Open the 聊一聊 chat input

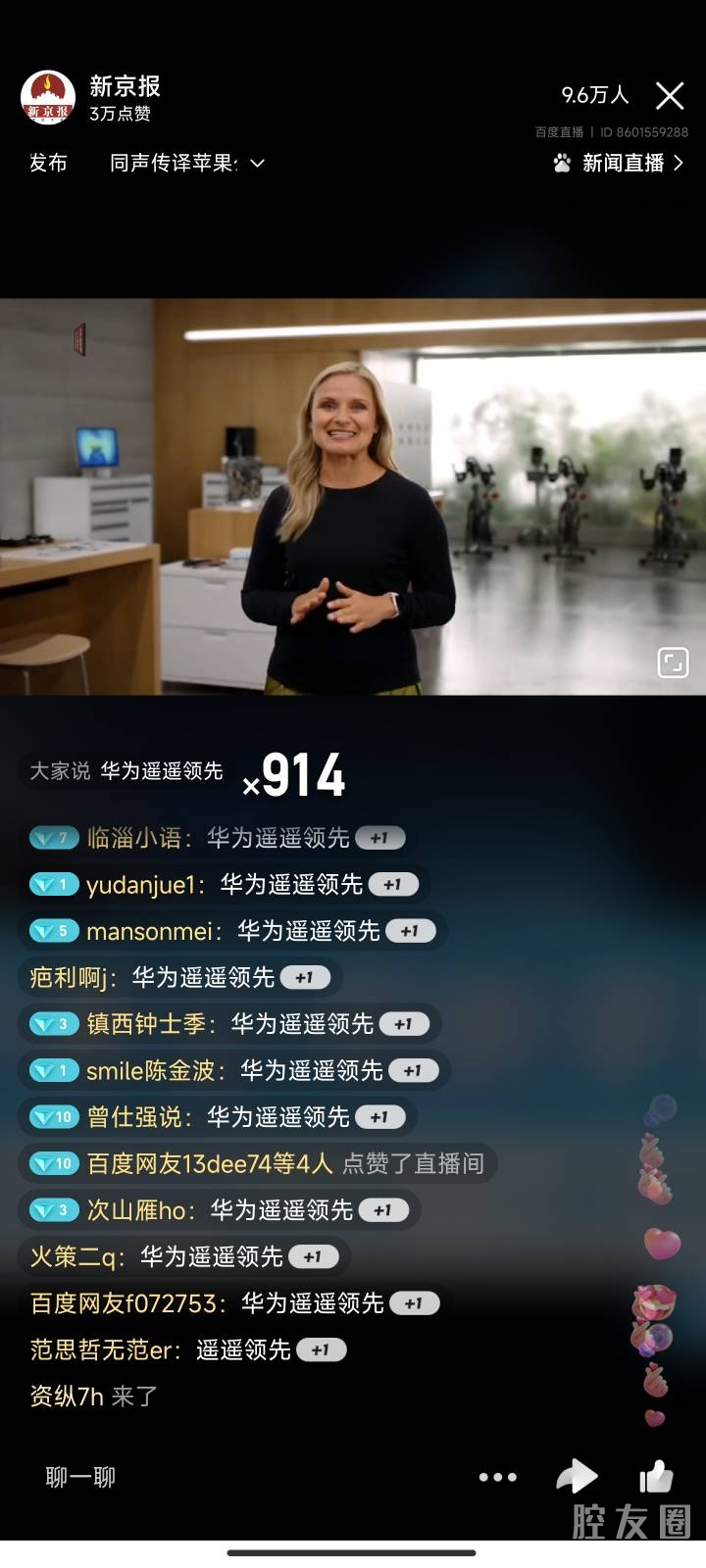tap(80, 1477)
